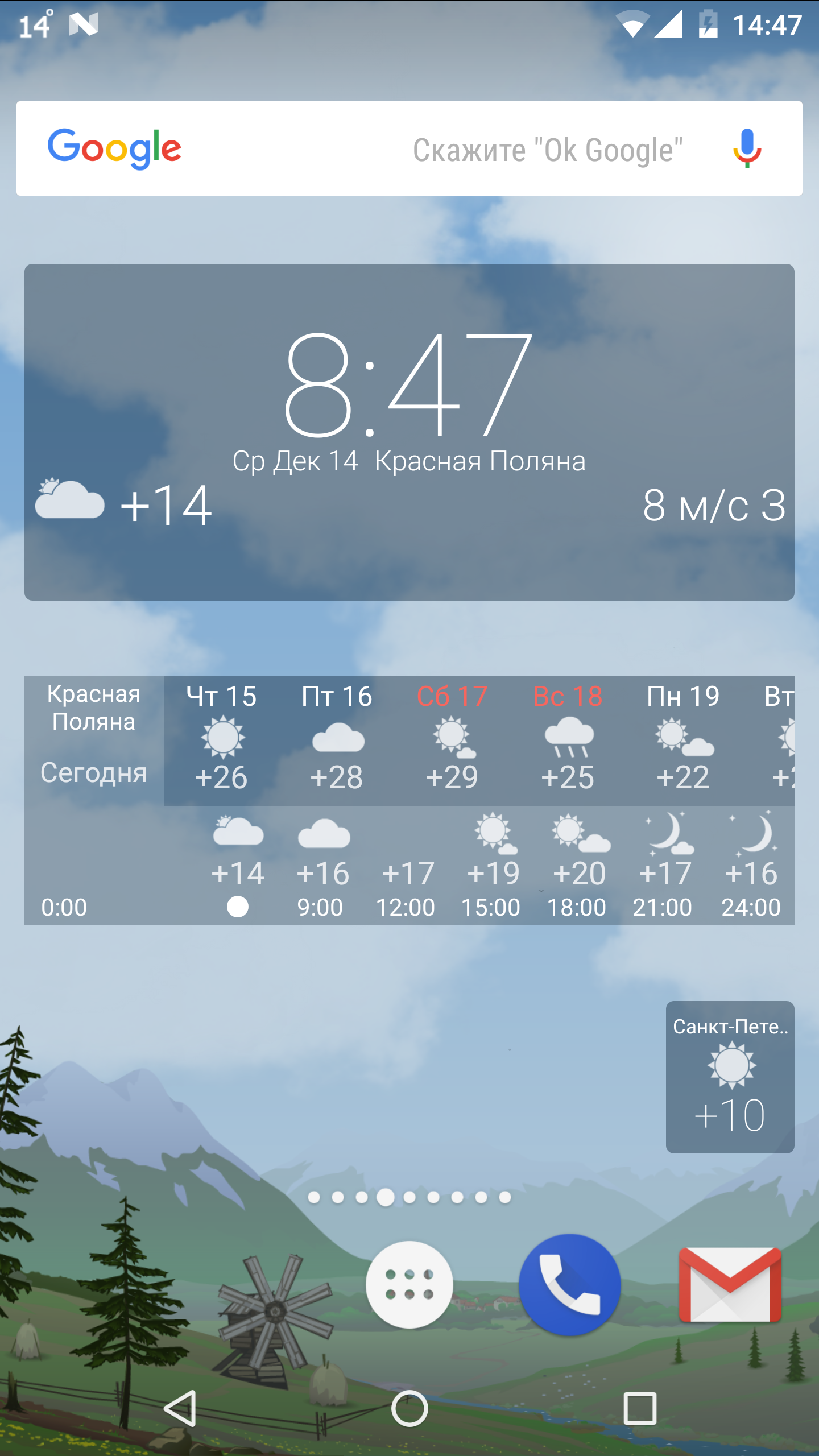
Task: Open recent apps from the navigation bar
Action: point(640,1409)
